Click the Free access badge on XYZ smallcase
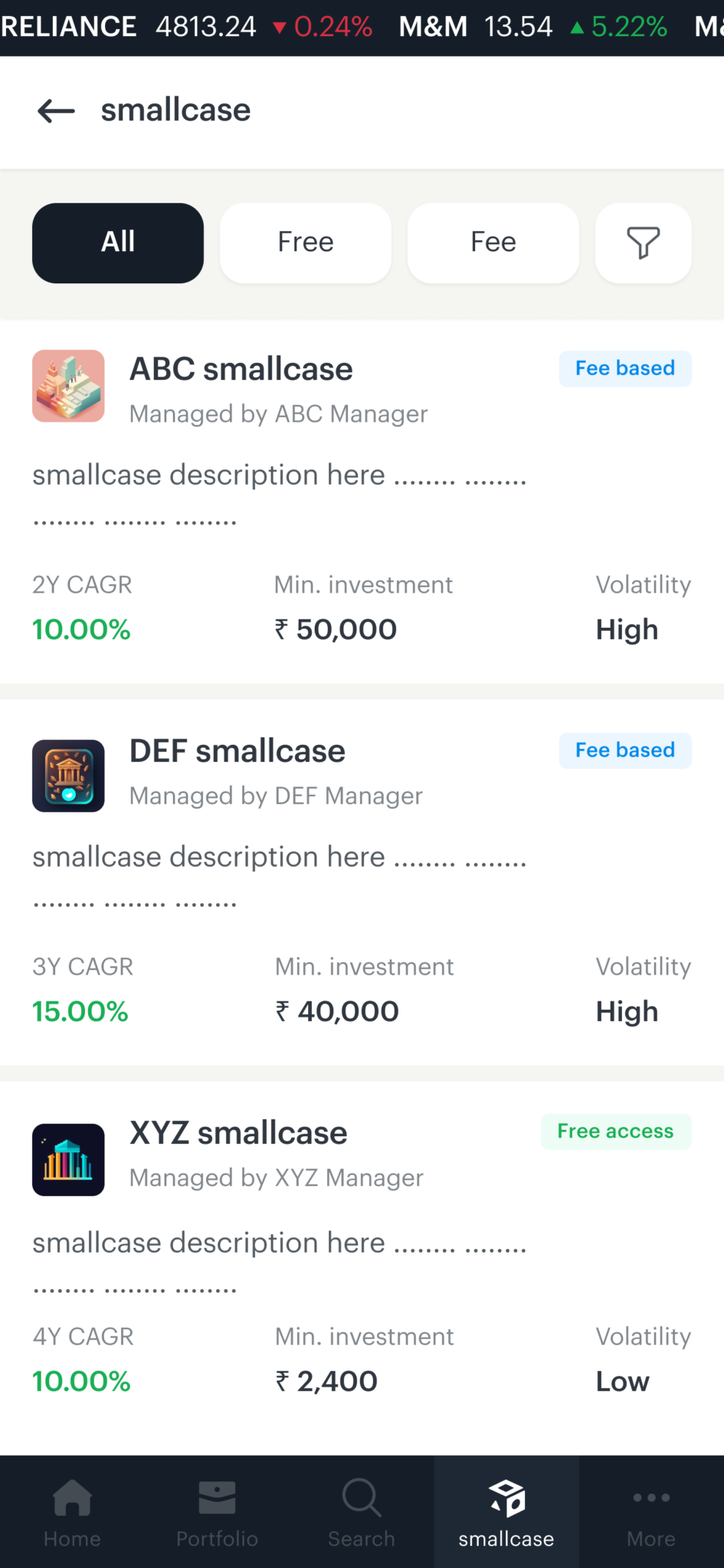724x1568 pixels. tap(615, 1132)
